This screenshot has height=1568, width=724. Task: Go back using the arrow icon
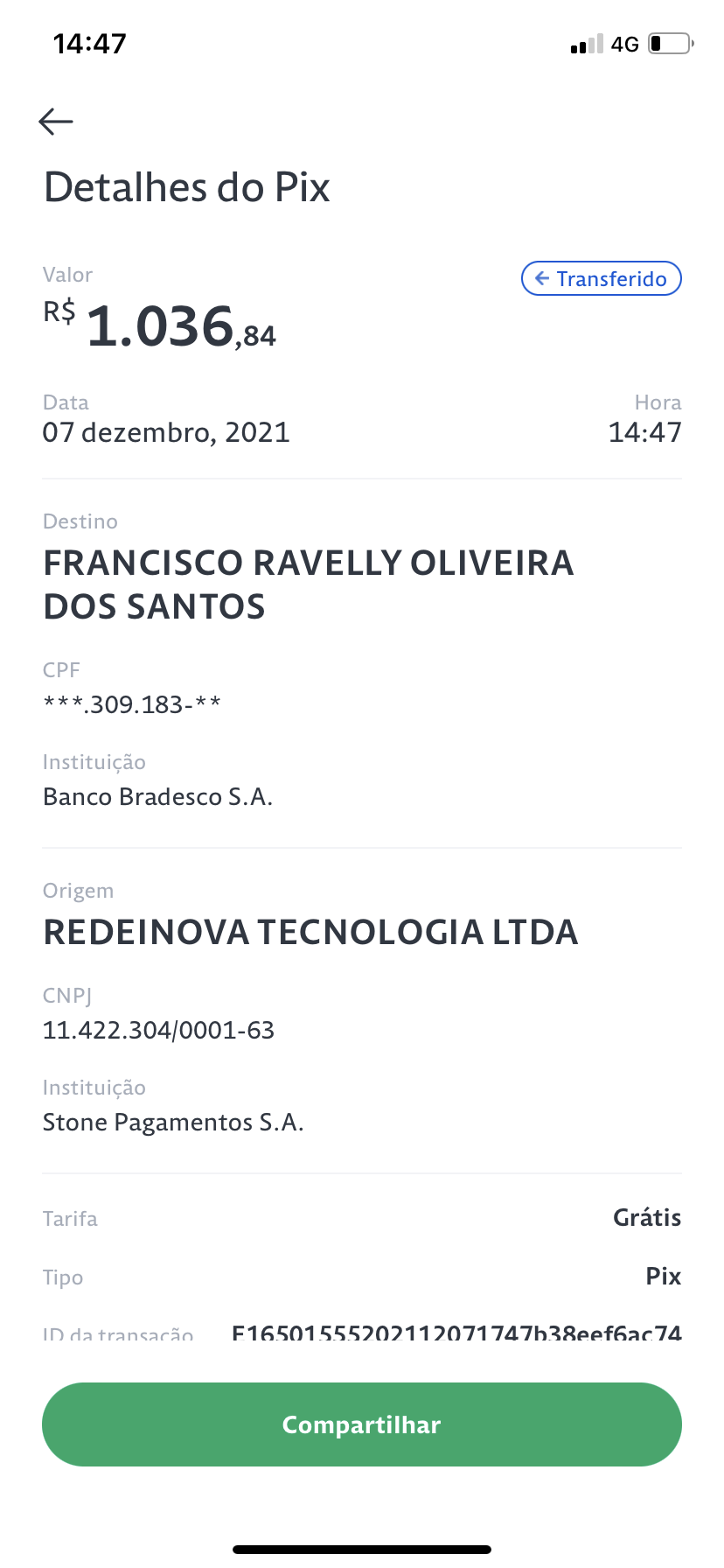tap(56, 122)
